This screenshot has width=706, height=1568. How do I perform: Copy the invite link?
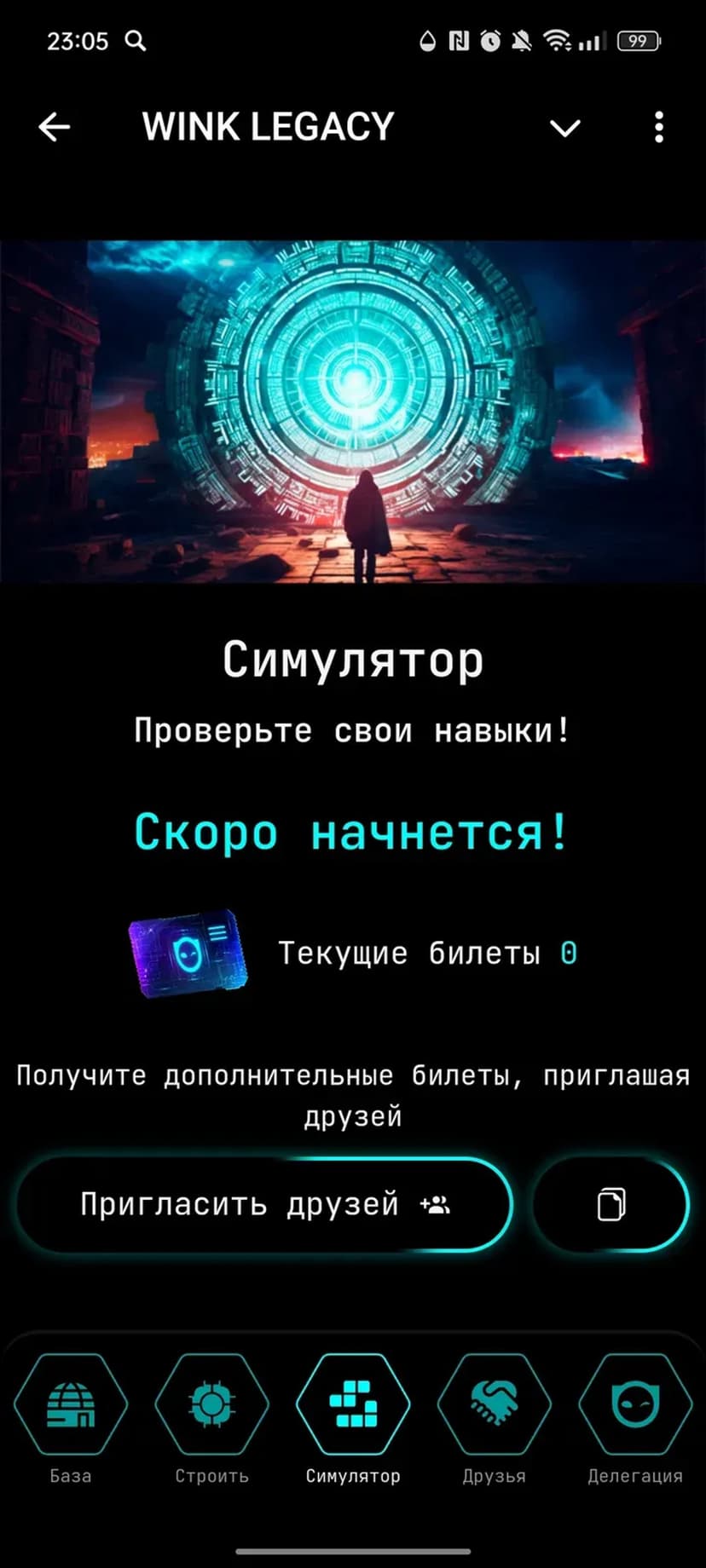click(x=611, y=1204)
